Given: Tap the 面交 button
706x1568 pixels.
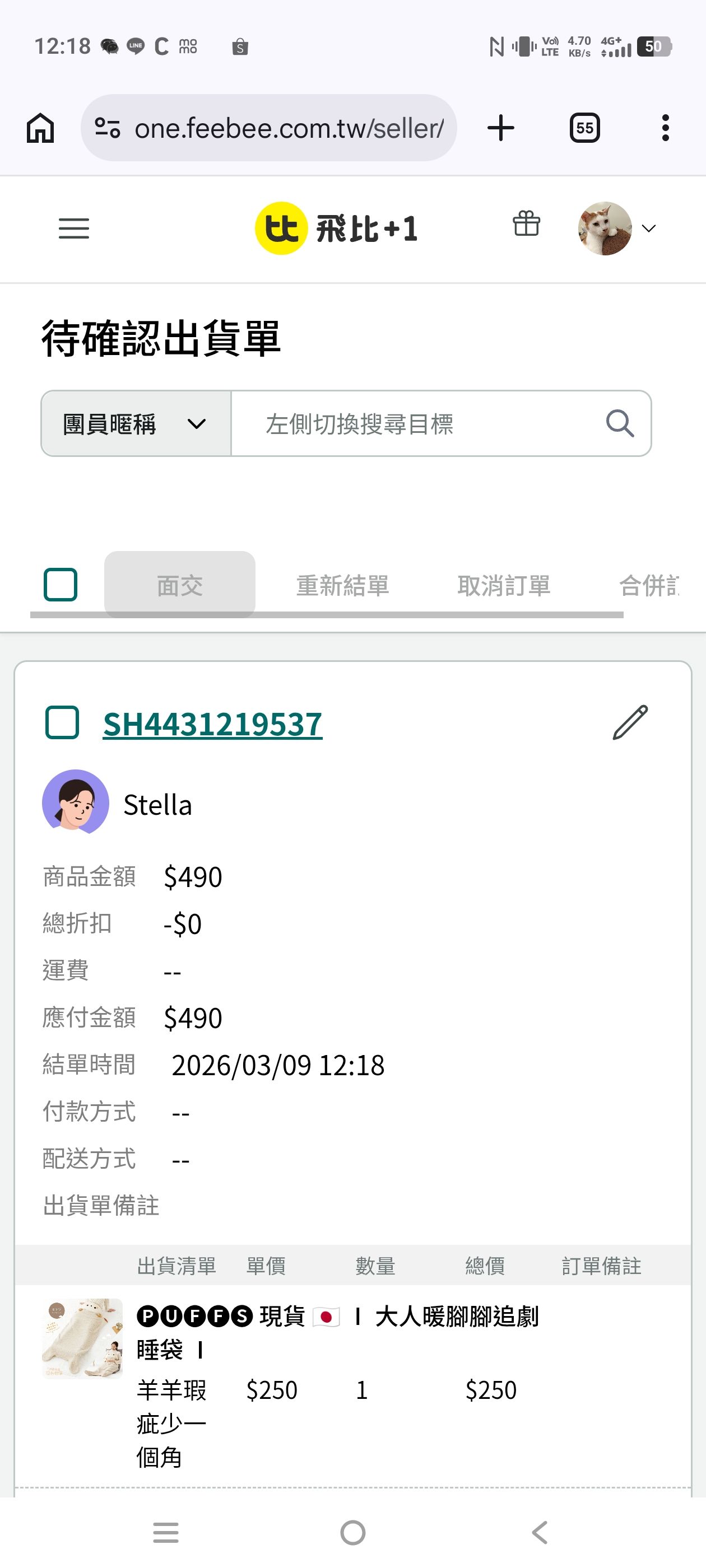Looking at the screenshot, I should [180, 585].
